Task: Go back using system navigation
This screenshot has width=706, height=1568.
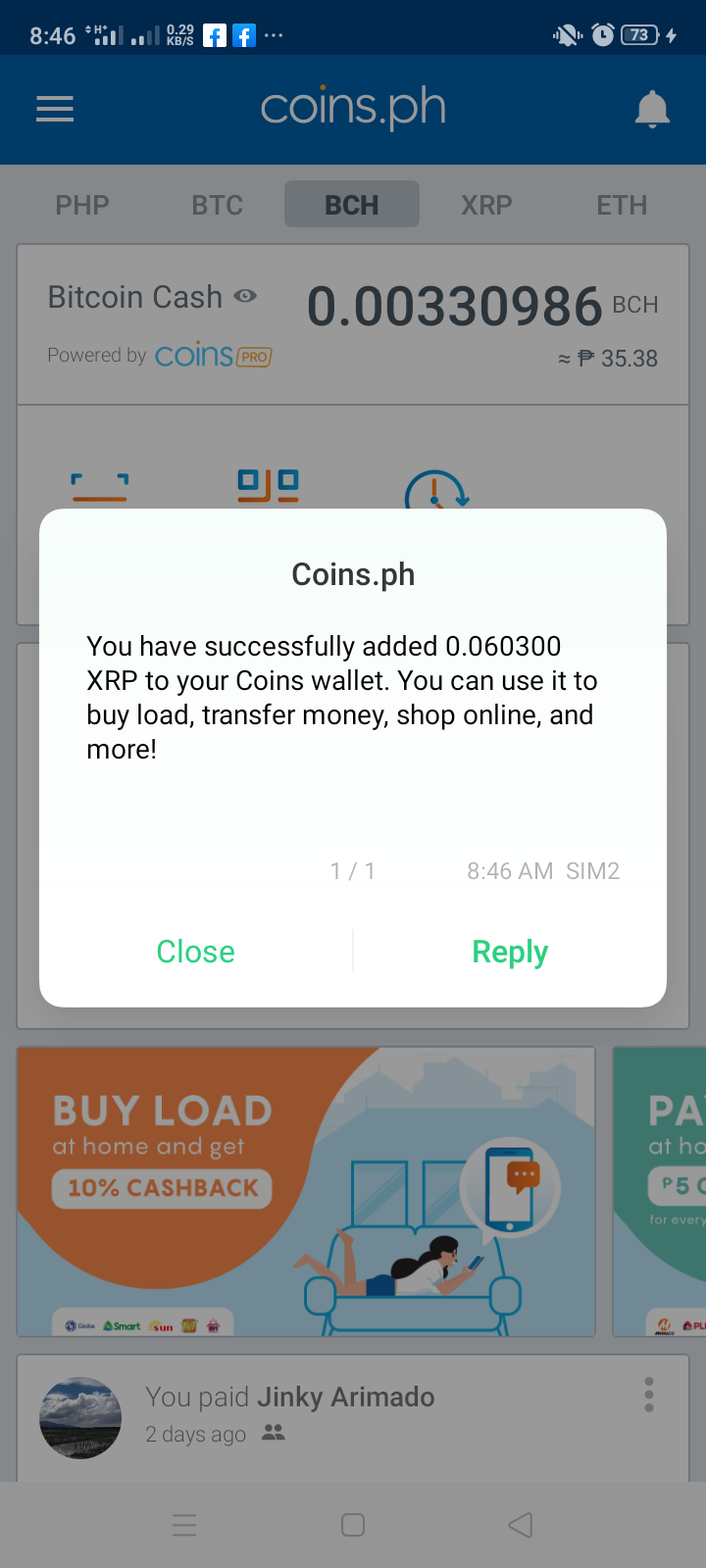Action: tap(521, 1525)
